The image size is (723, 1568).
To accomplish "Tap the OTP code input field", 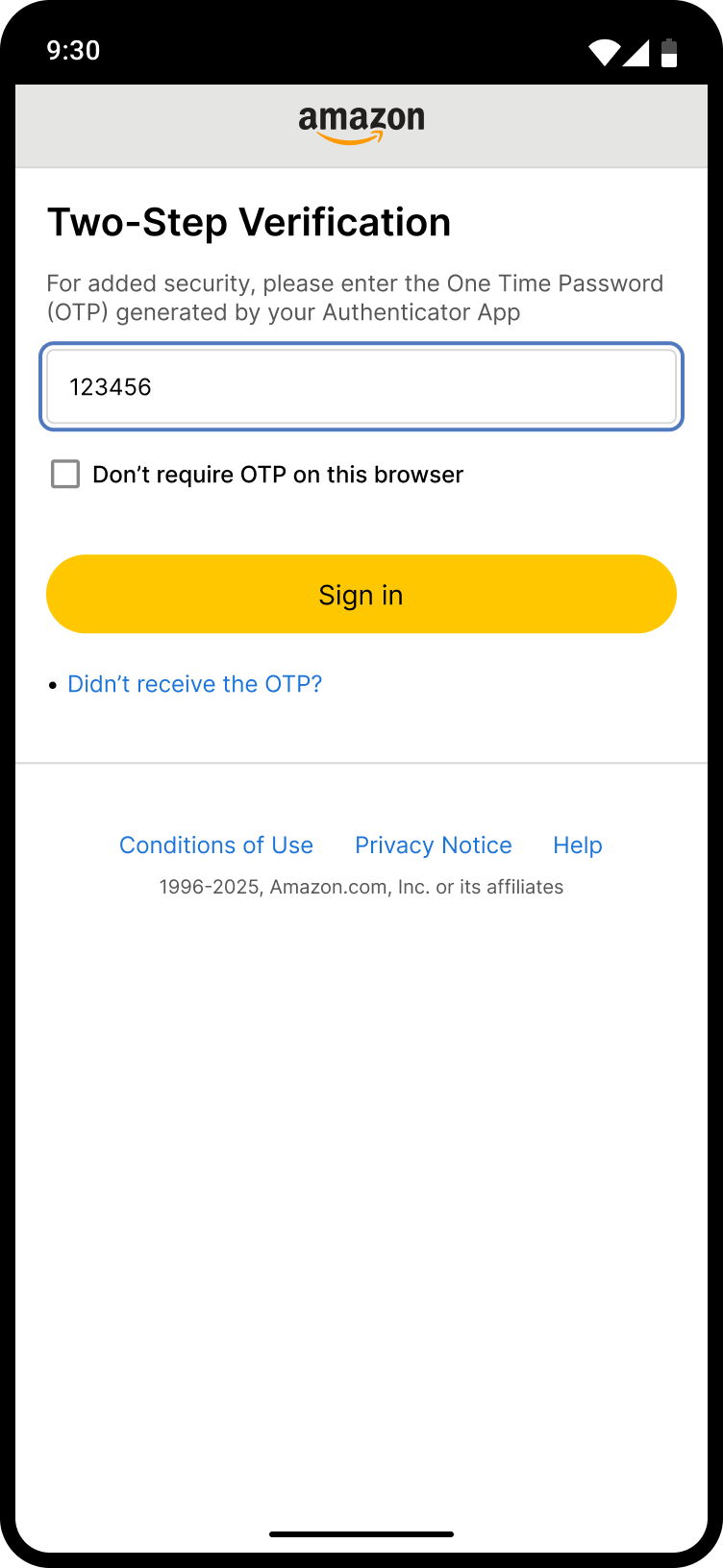I will click(x=361, y=387).
